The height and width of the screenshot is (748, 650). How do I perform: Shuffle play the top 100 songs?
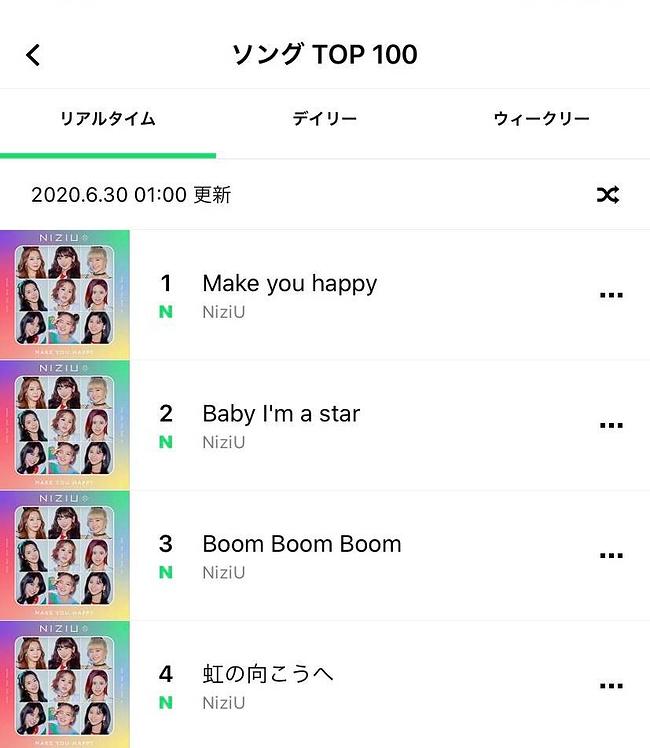(607, 195)
